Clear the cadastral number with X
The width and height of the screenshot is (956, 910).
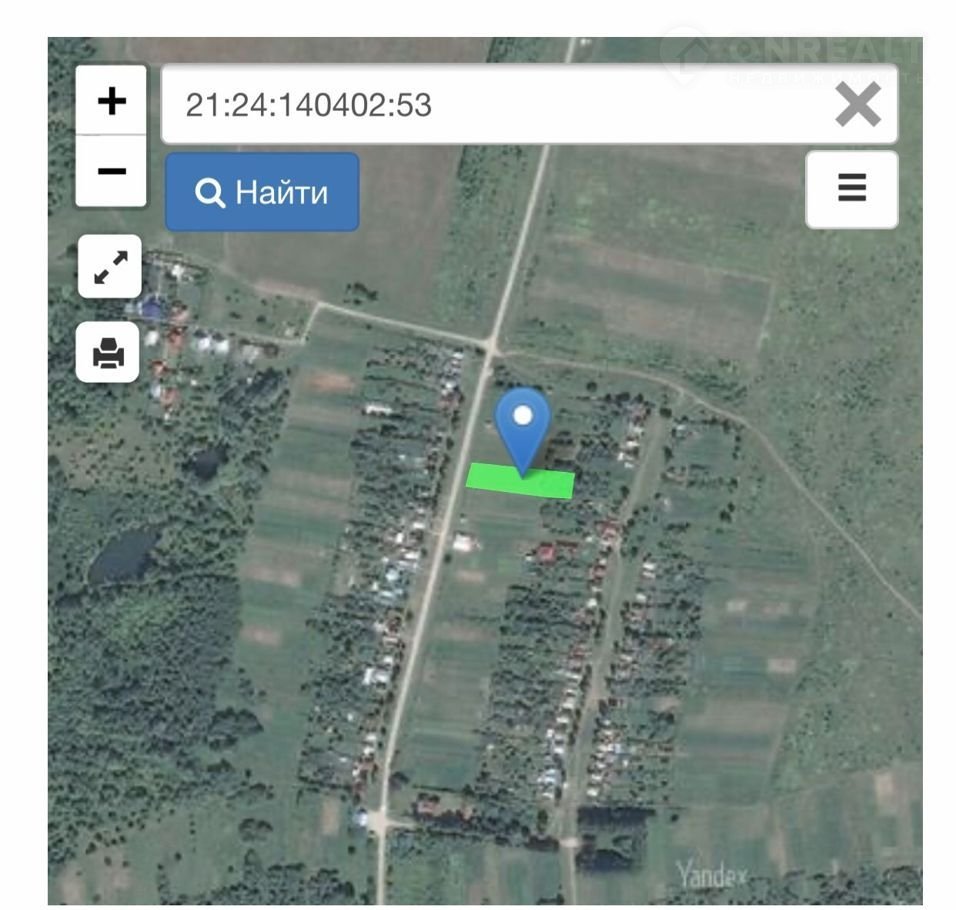[857, 105]
